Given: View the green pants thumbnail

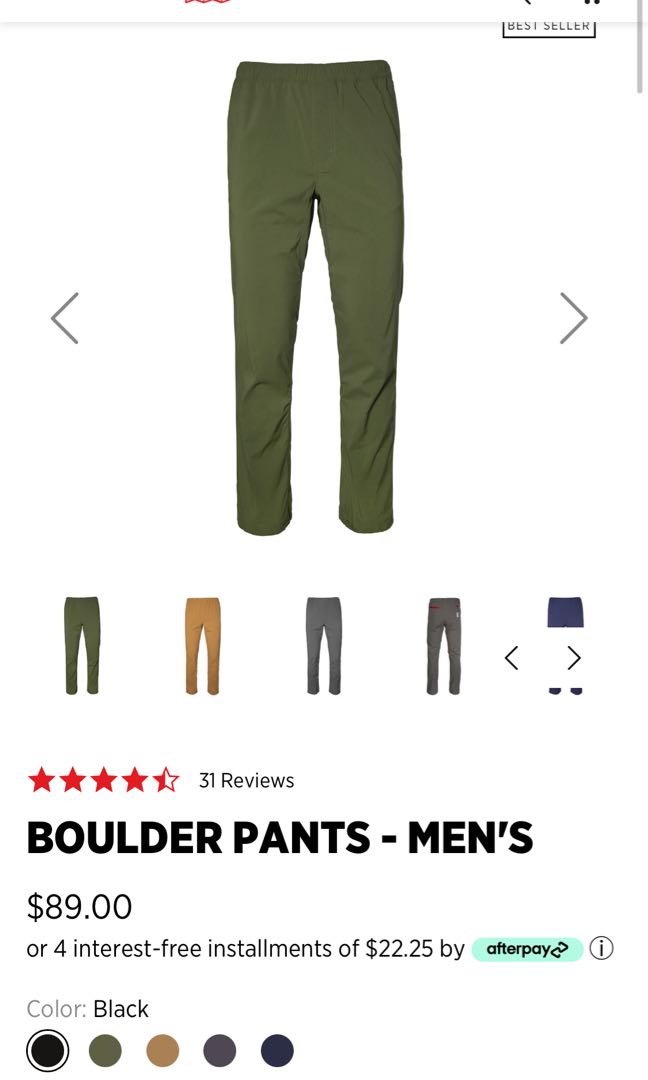Looking at the screenshot, I should pos(82,645).
